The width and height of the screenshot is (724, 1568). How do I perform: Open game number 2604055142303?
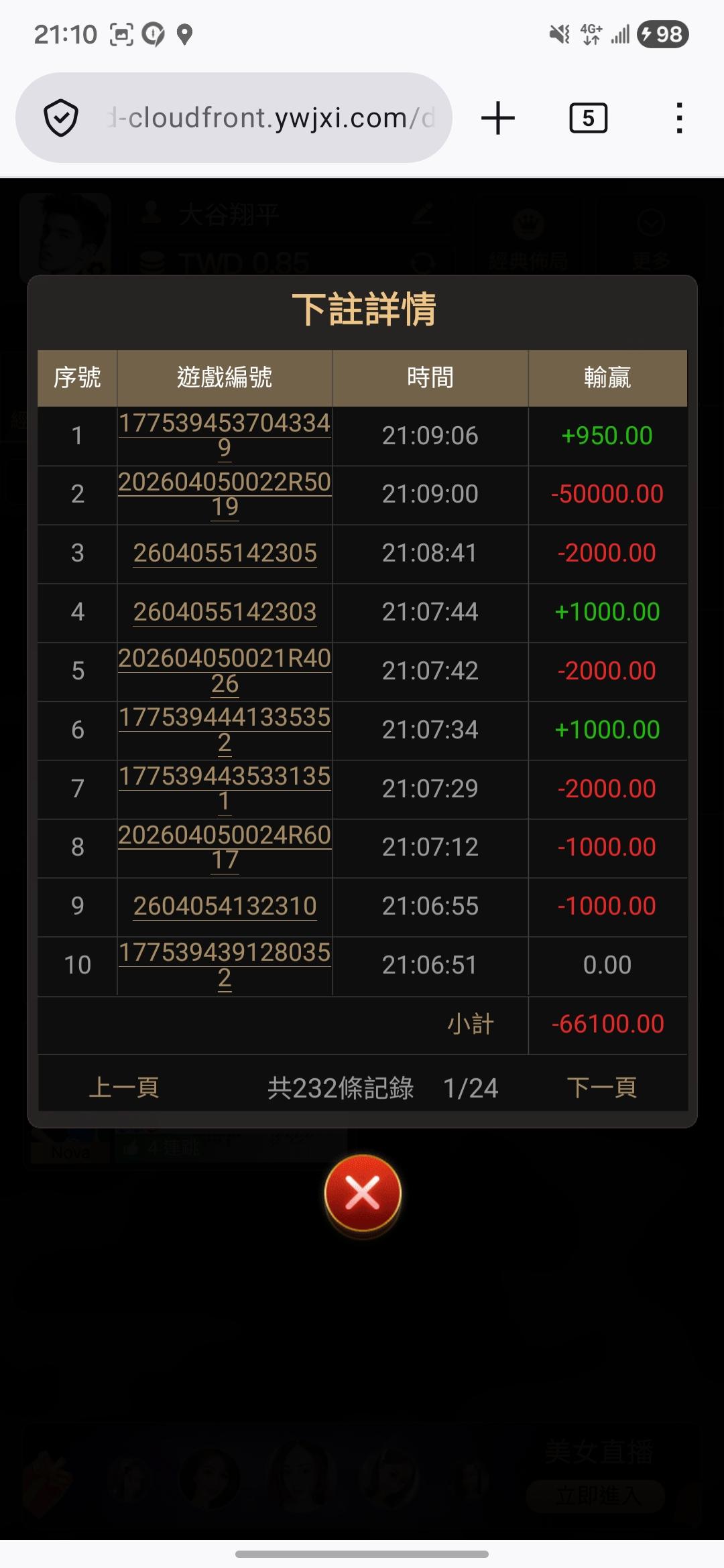coord(225,612)
